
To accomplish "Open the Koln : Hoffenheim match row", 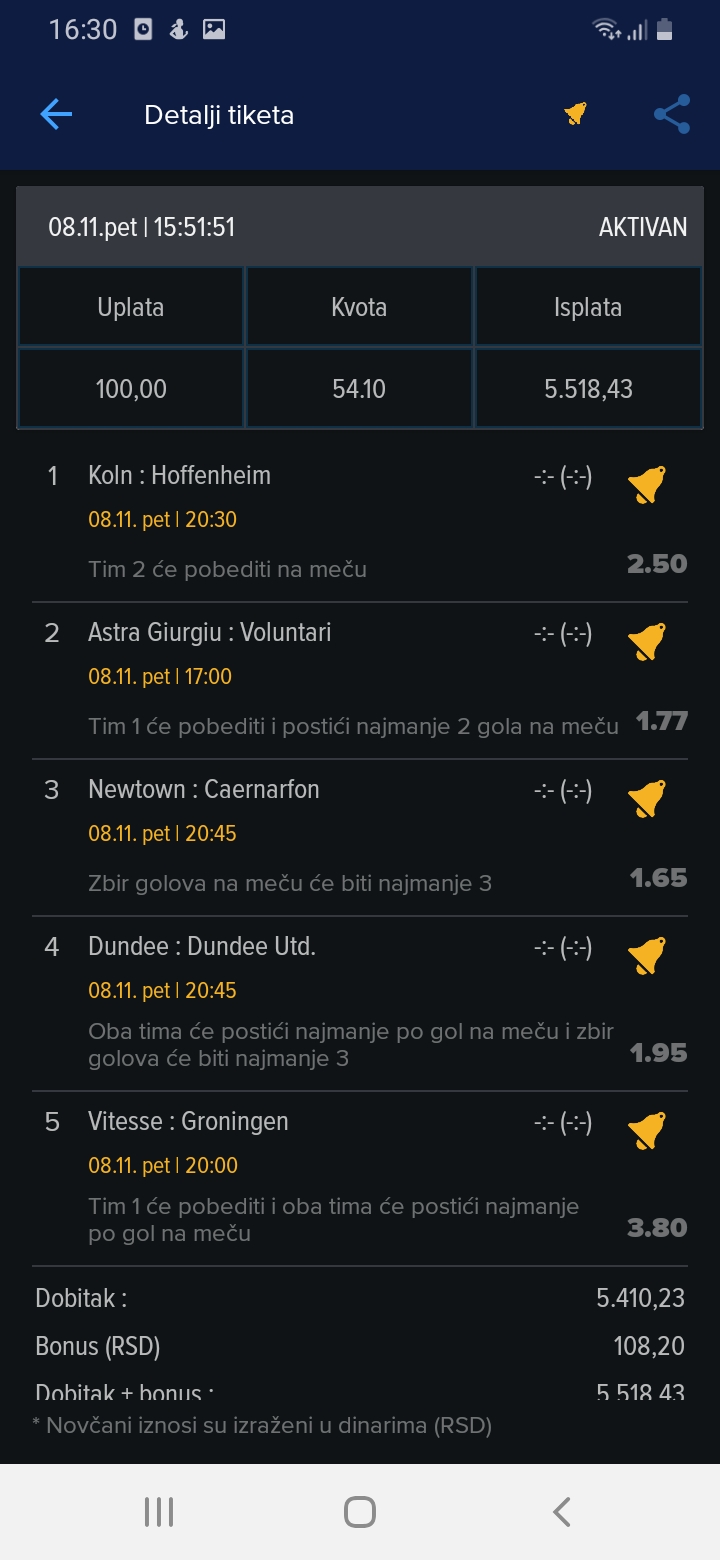I will tap(360, 523).
